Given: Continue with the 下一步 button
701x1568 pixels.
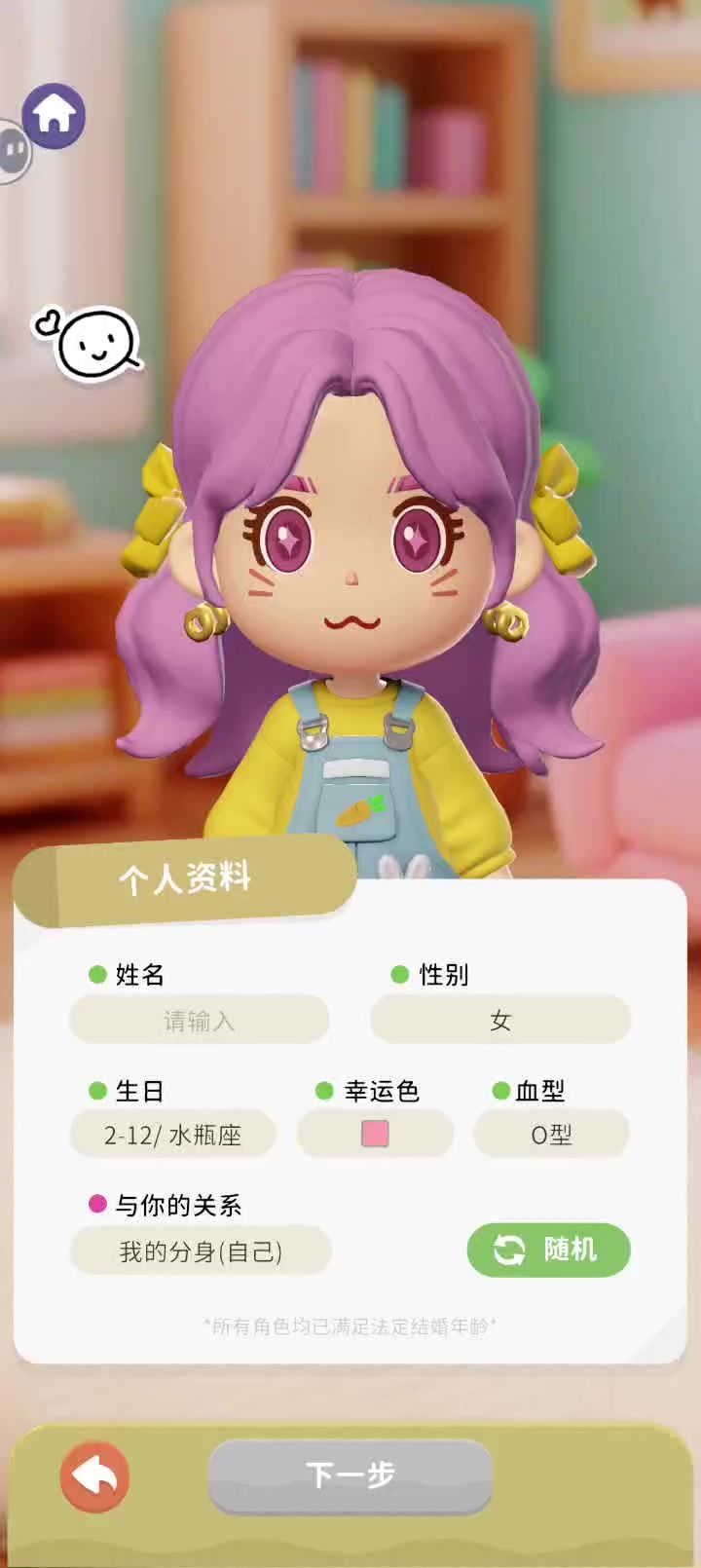Looking at the screenshot, I should [x=350, y=1475].
